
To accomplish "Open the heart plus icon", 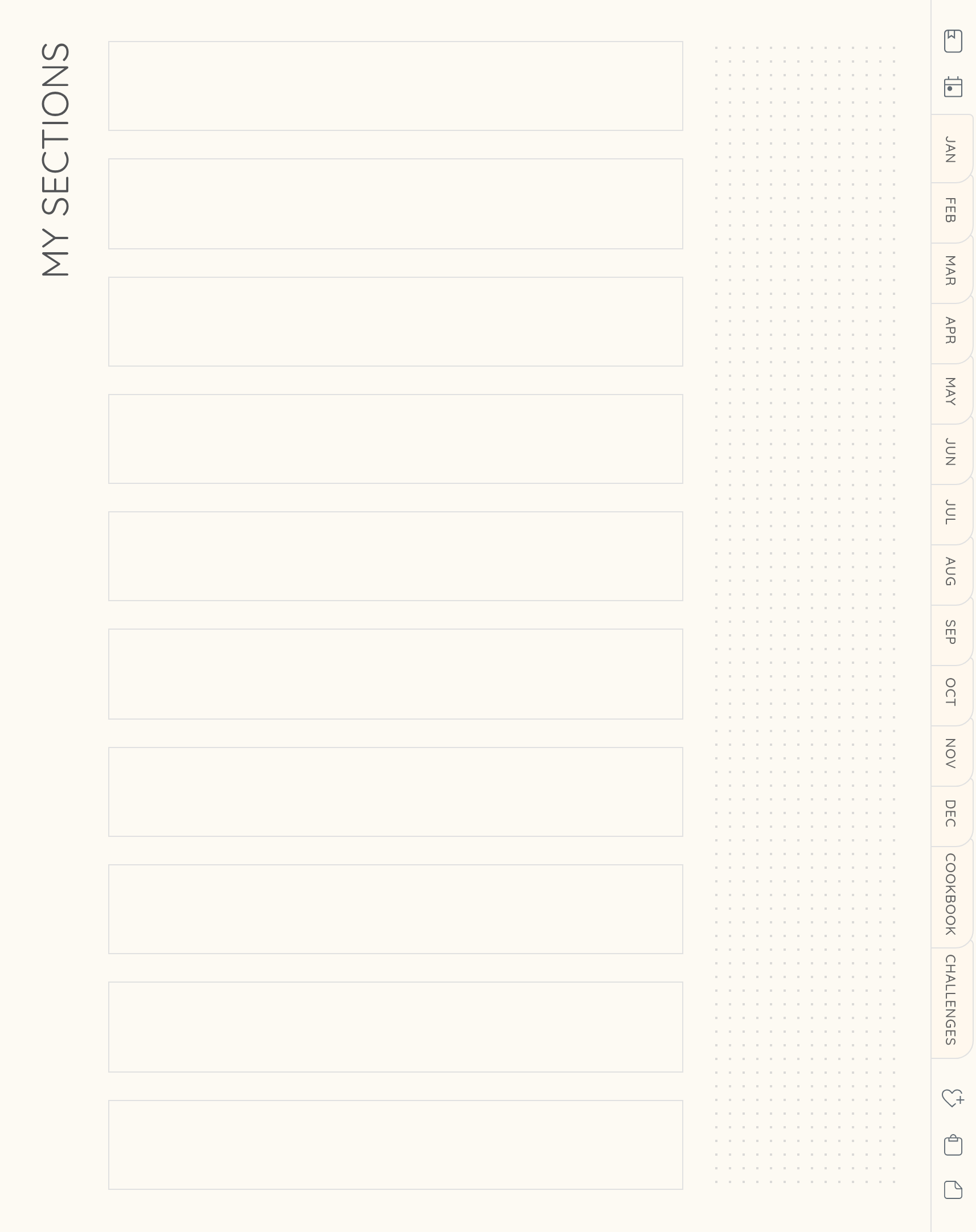I will click(x=952, y=1098).
